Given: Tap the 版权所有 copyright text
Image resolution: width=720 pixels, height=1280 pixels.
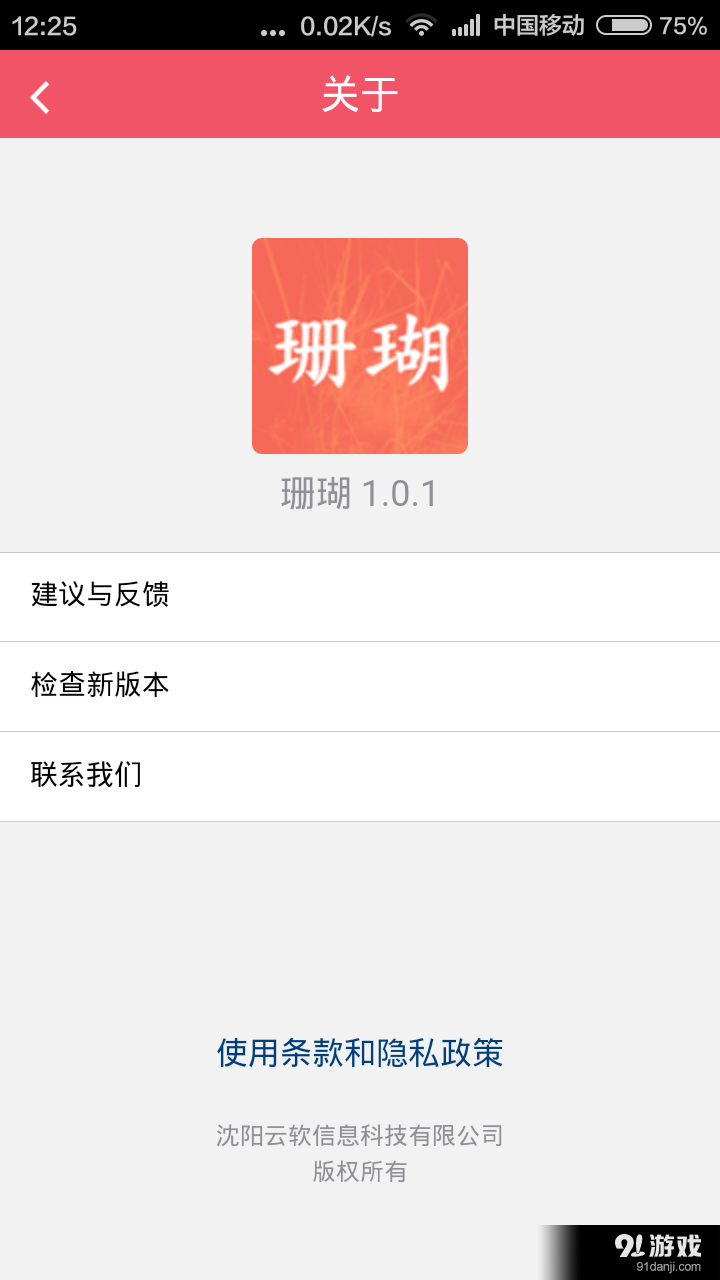Looking at the screenshot, I should coord(359,1170).
